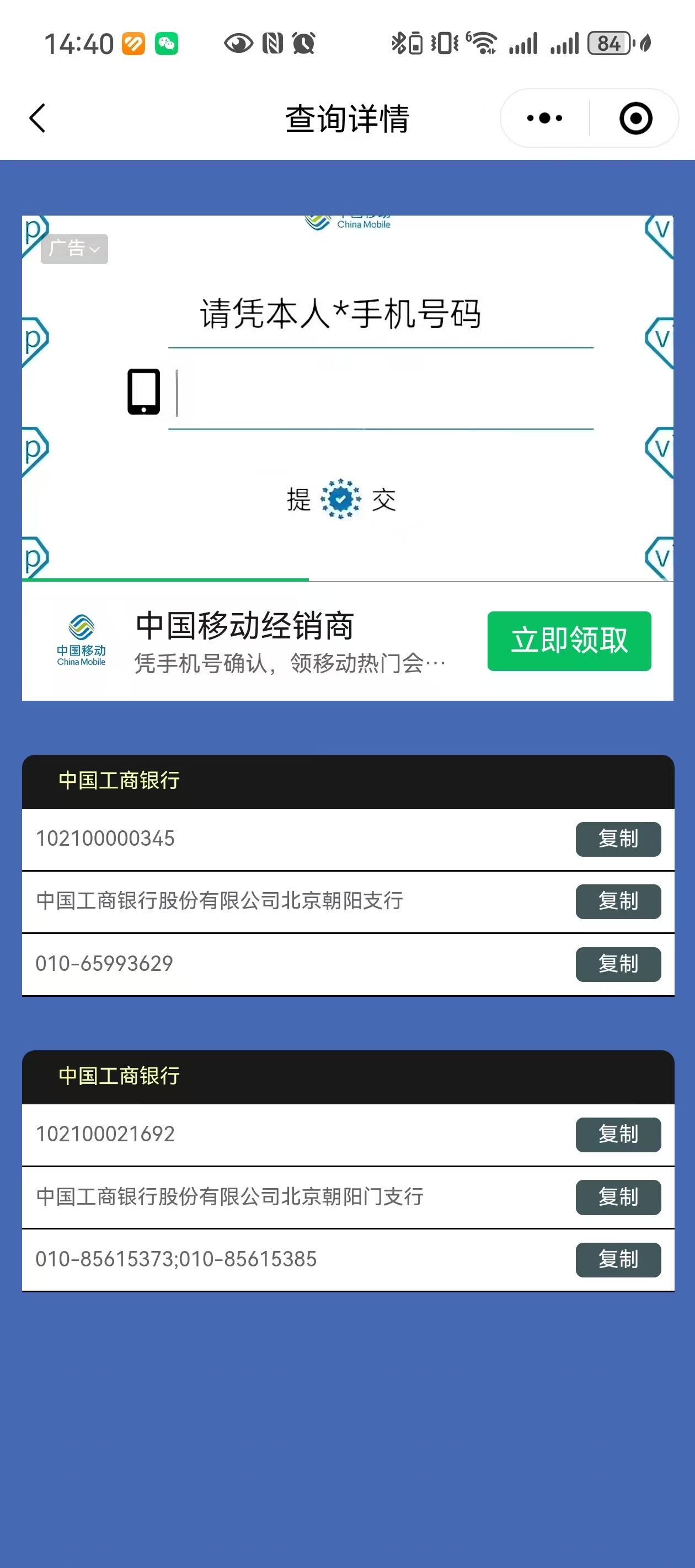This screenshot has width=695, height=1568.
Task: Click the China Mobile logo in the ad card
Action: 81,640
